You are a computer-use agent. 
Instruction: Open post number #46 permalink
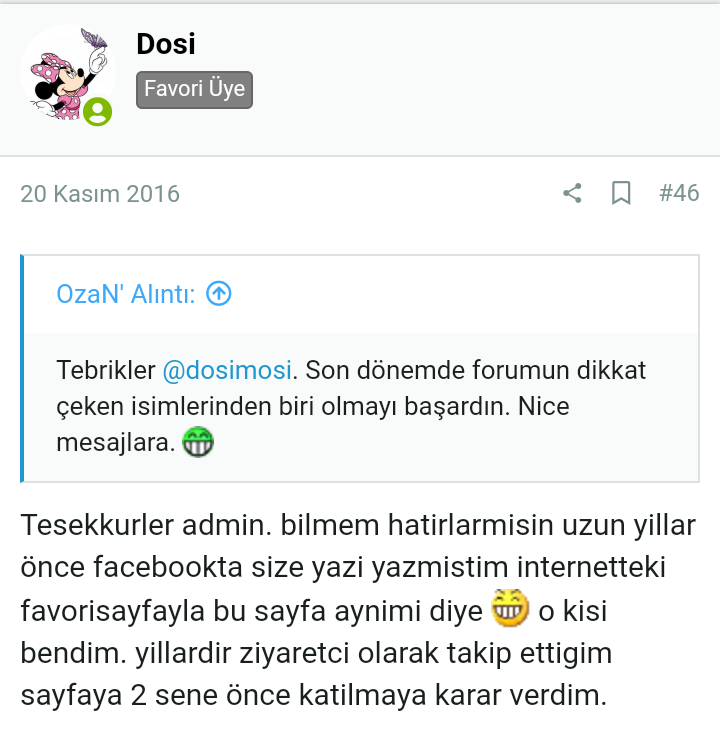(679, 193)
